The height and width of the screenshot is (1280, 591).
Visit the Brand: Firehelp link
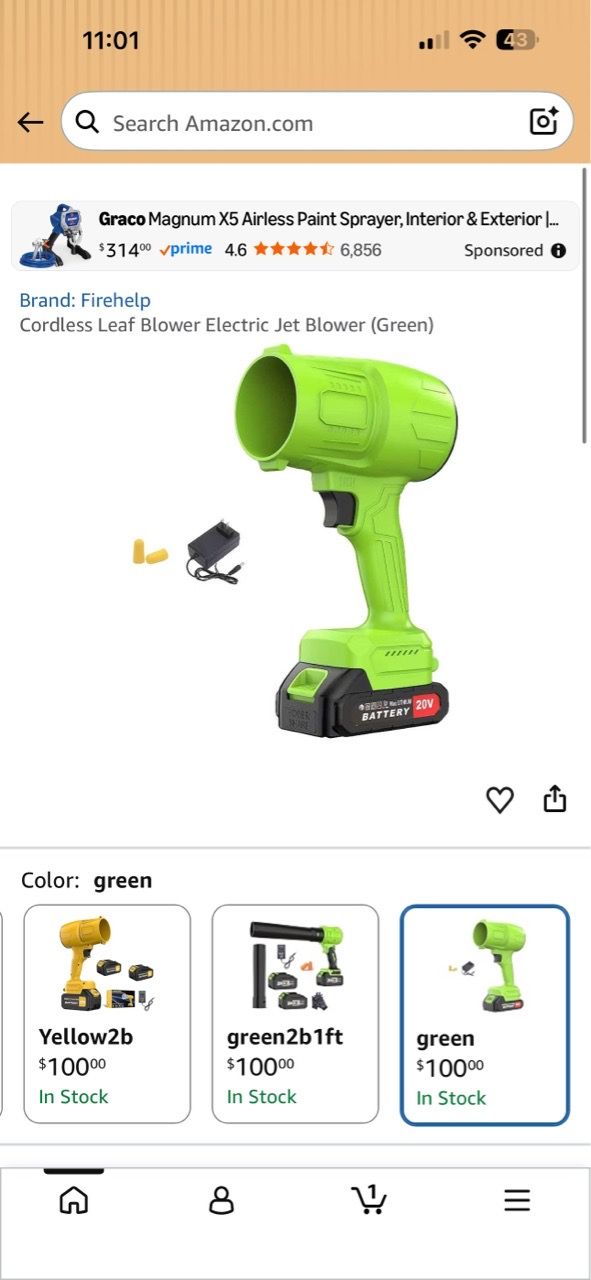click(x=85, y=300)
